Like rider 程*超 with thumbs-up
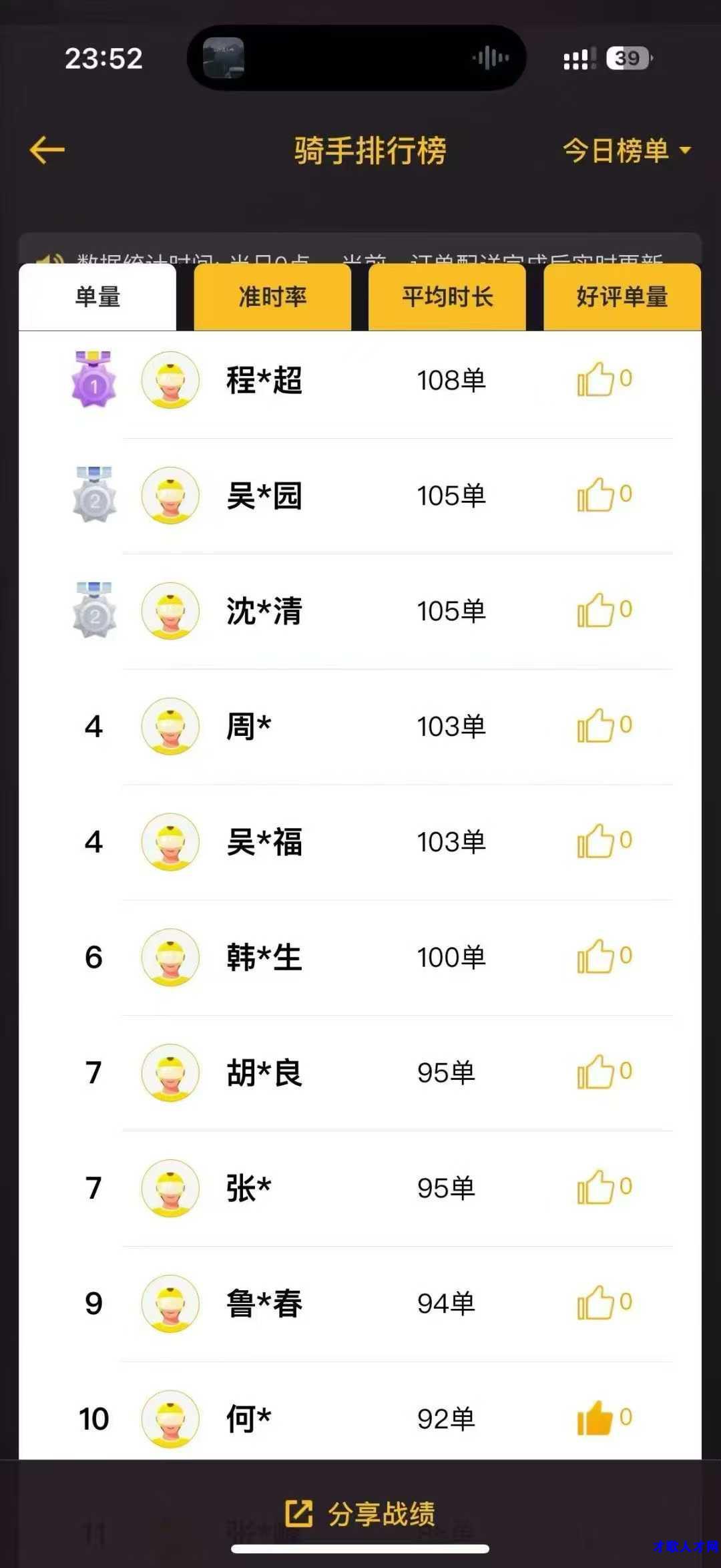721x1568 pixels. coord(595,380)
